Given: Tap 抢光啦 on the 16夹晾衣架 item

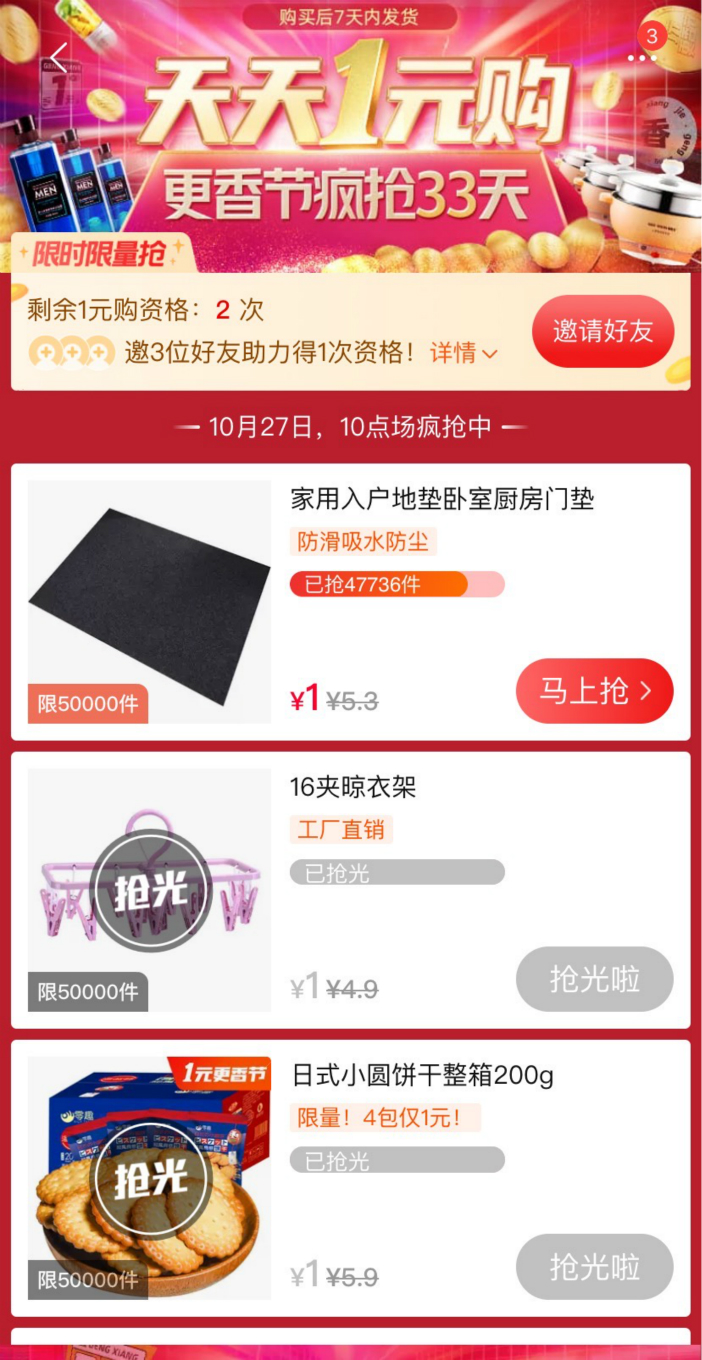Looking at the screenshot, I should [x=595, y=979].
